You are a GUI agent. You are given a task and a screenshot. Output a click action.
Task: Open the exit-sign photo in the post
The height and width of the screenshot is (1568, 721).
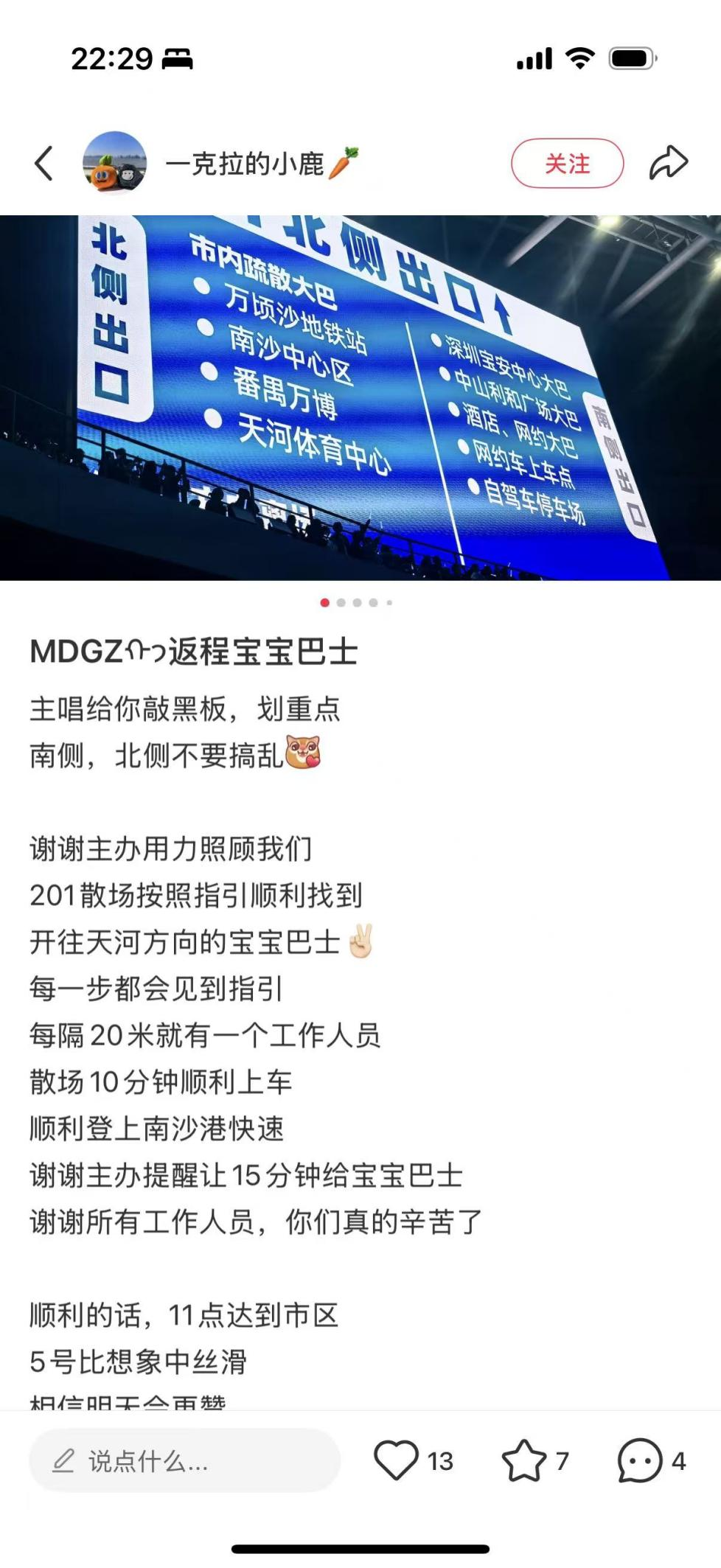[360, 398]
